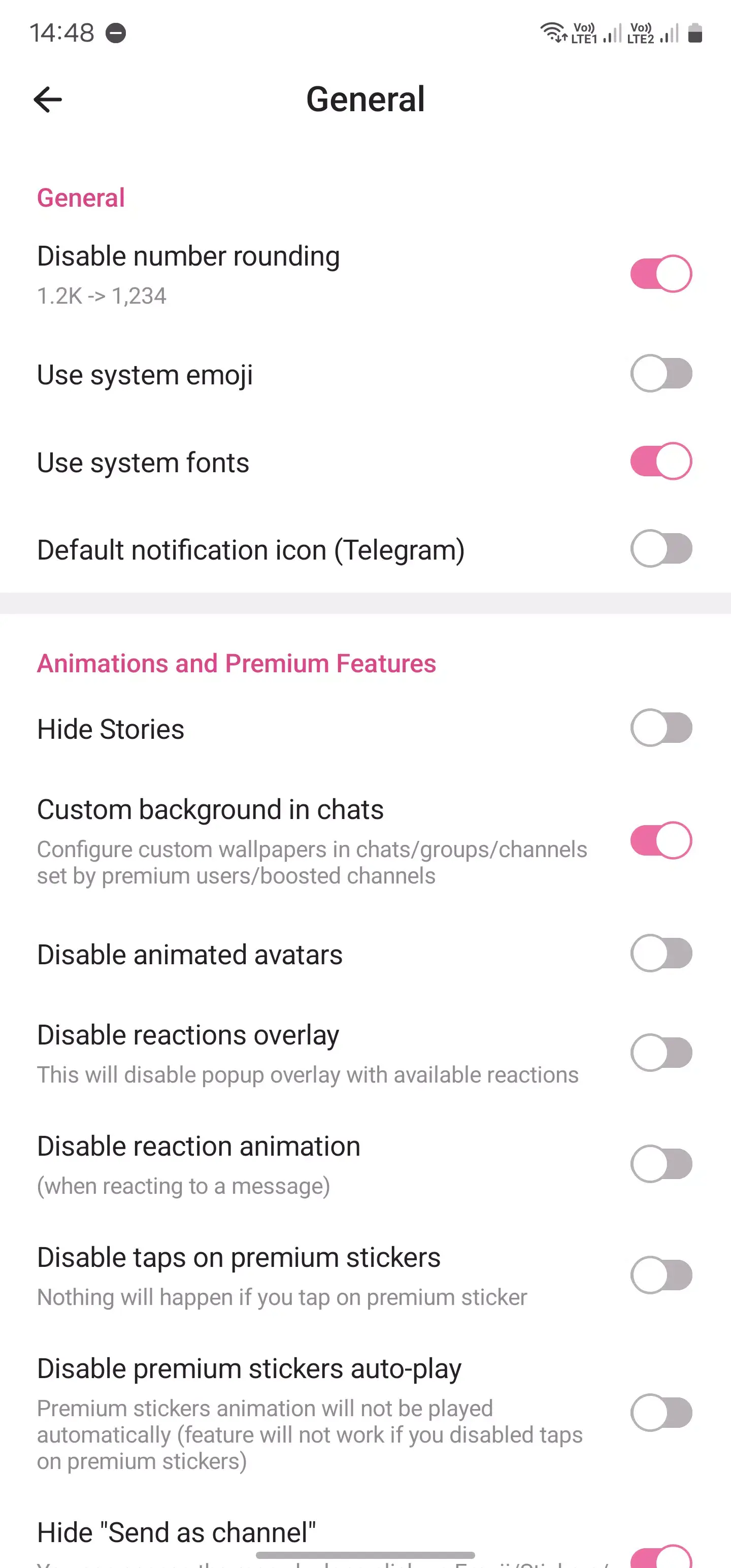Image resolution: width=731 pixels, height=1568 pixels.
Task: Turn off Use system fonts
Action: (660, 462)
